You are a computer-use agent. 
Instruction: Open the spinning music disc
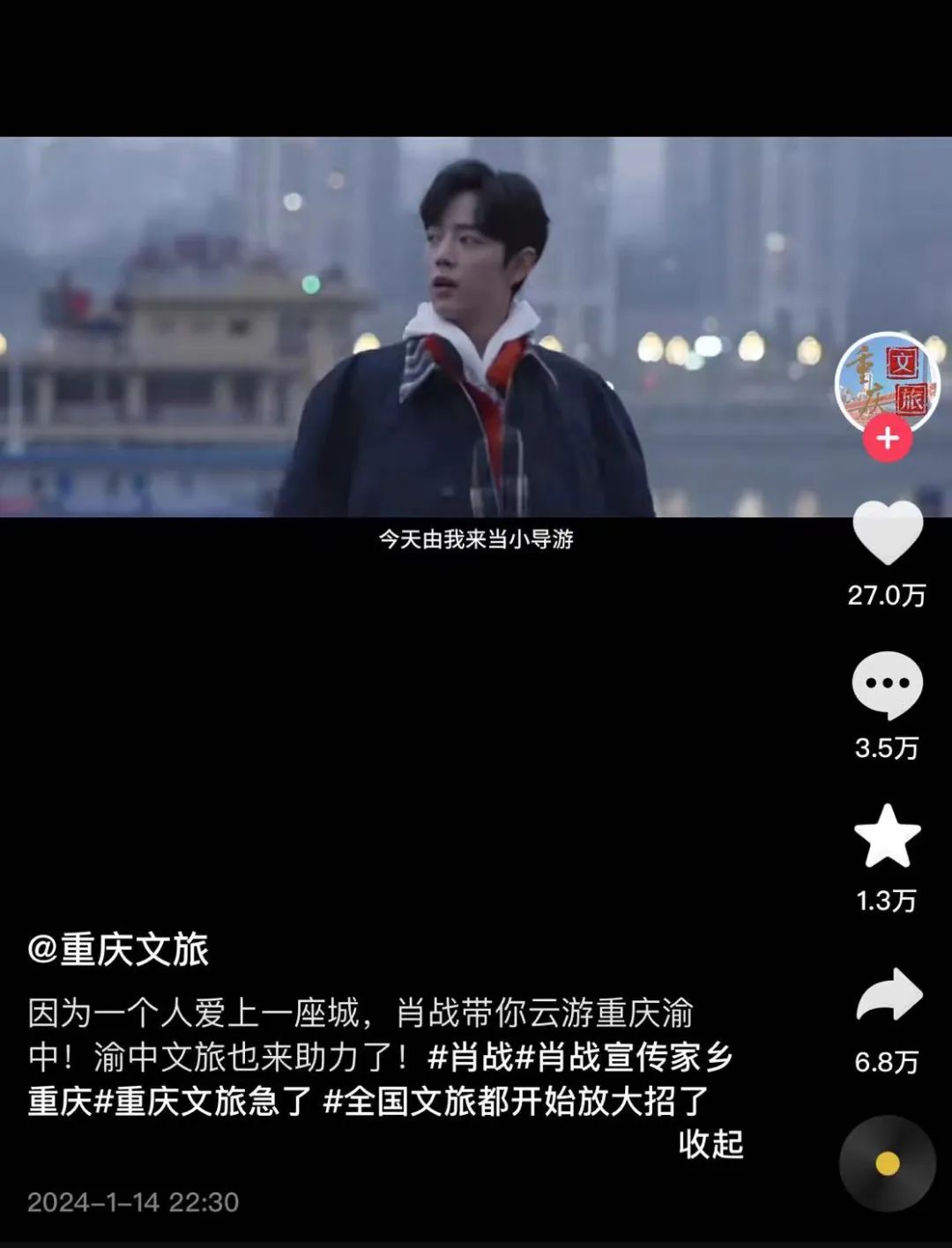887,1163
